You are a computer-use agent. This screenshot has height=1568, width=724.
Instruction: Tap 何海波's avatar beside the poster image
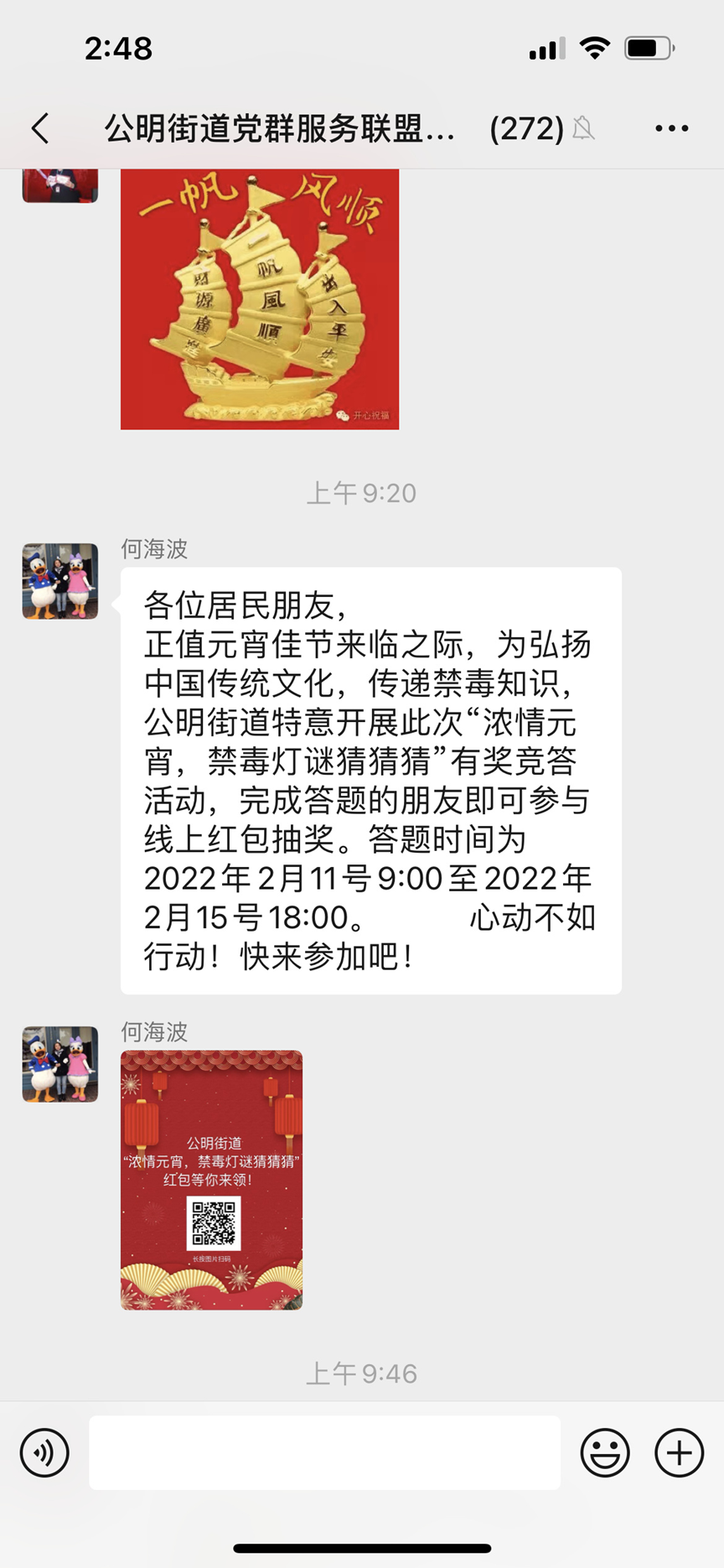tap(60, 1064)
